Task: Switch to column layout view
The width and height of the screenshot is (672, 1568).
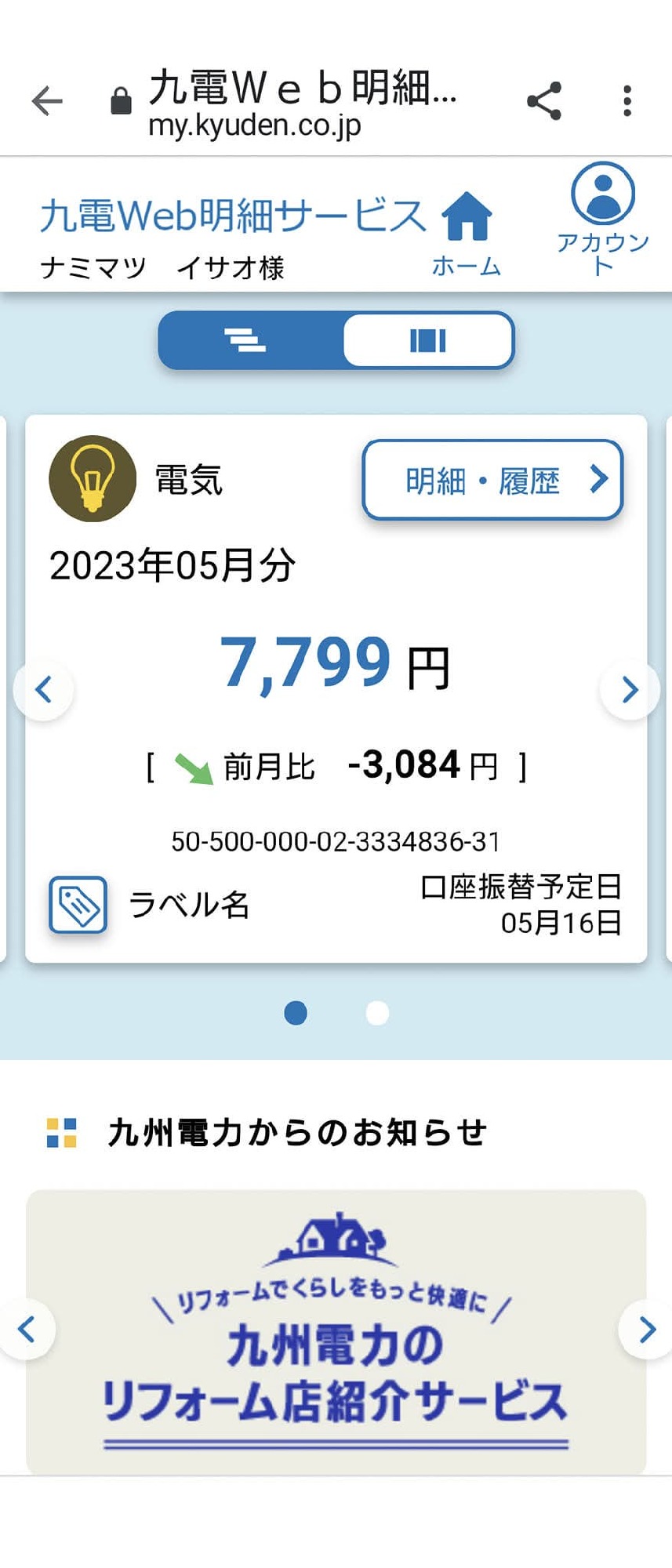Action: (x=428, y=340)
